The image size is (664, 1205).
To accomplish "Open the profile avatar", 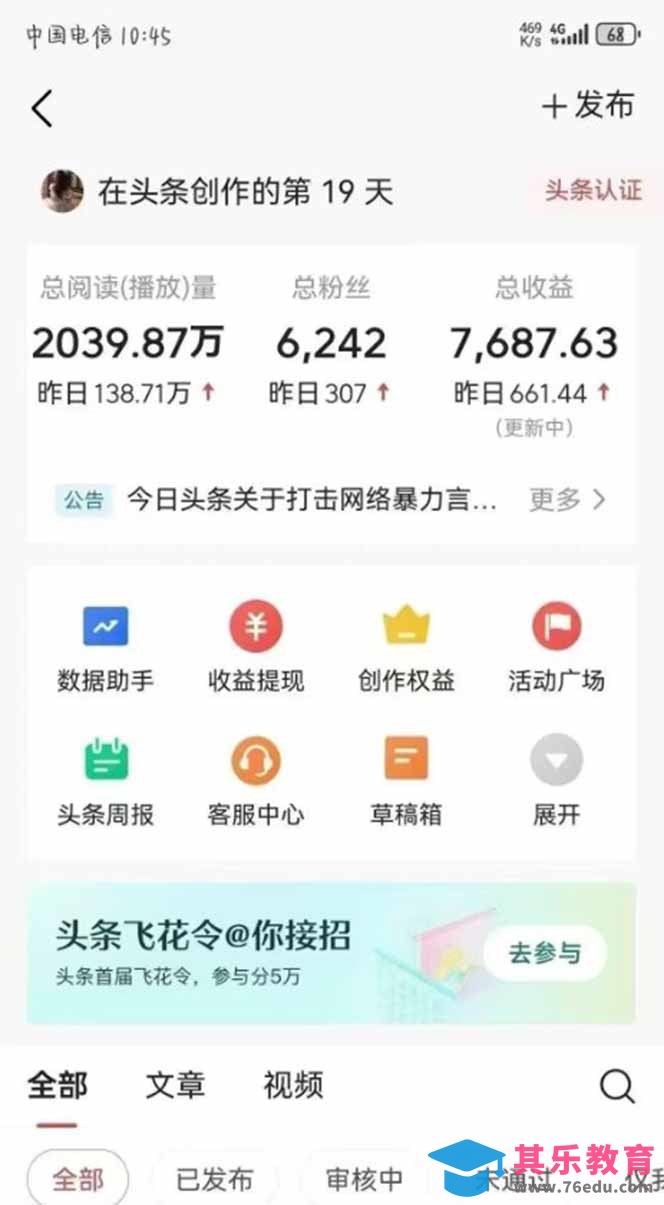I will click(x=62, y=190).
